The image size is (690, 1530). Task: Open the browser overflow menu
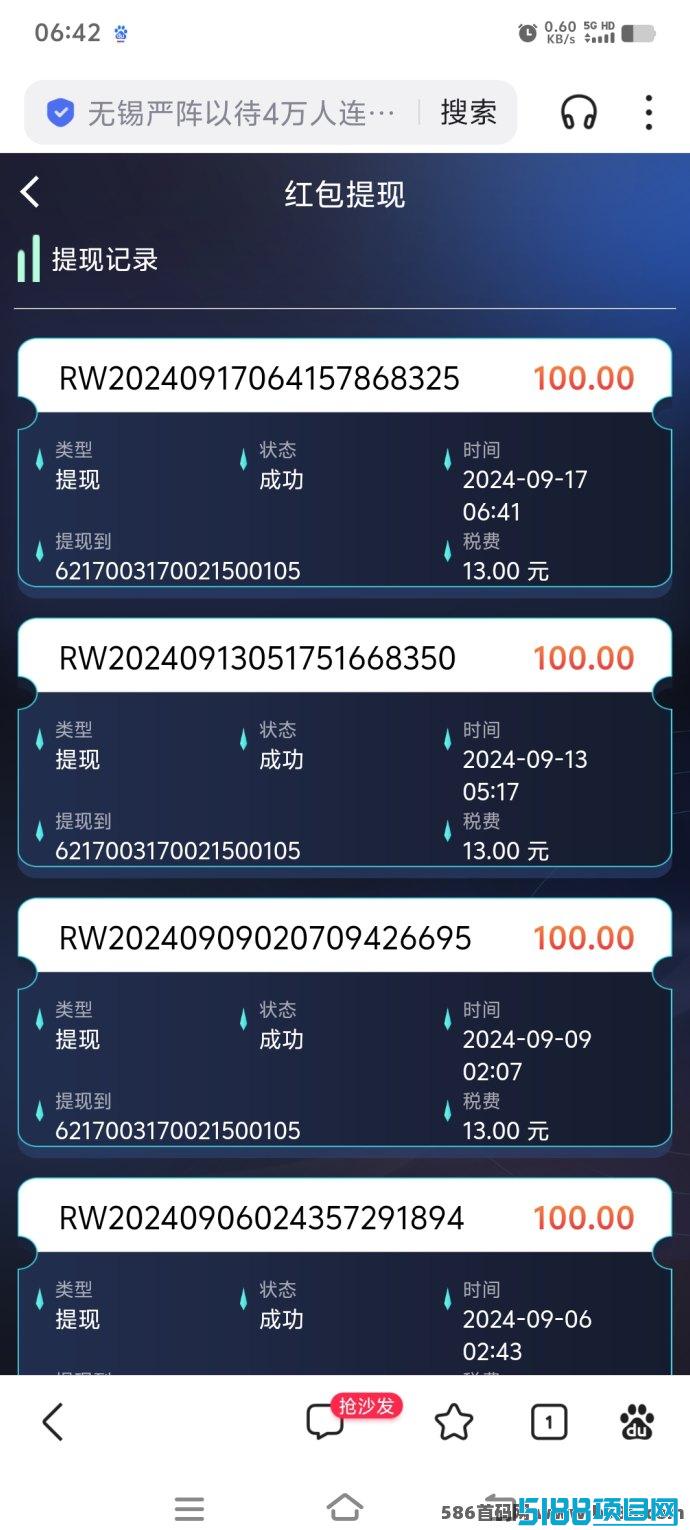648,112
